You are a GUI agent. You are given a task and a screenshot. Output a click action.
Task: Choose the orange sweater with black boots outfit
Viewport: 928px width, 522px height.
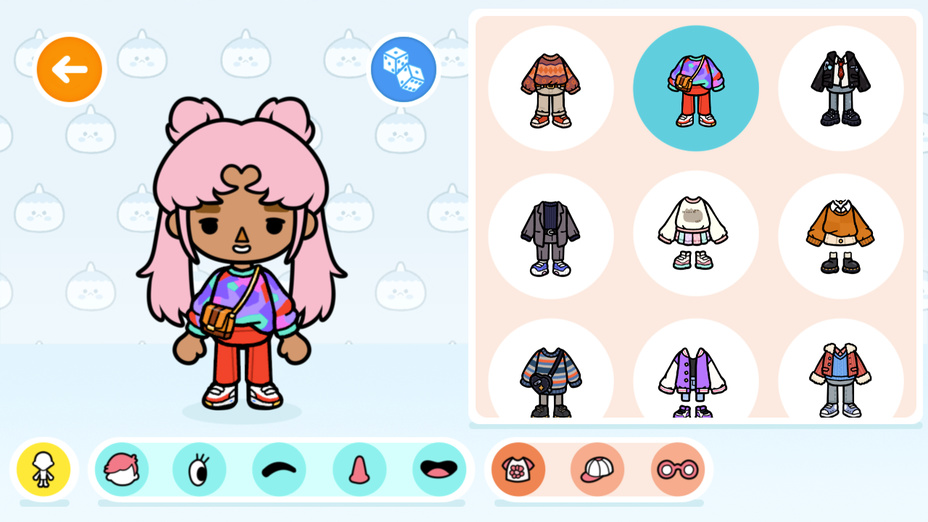pyautogui.click(x=840, y=235)
